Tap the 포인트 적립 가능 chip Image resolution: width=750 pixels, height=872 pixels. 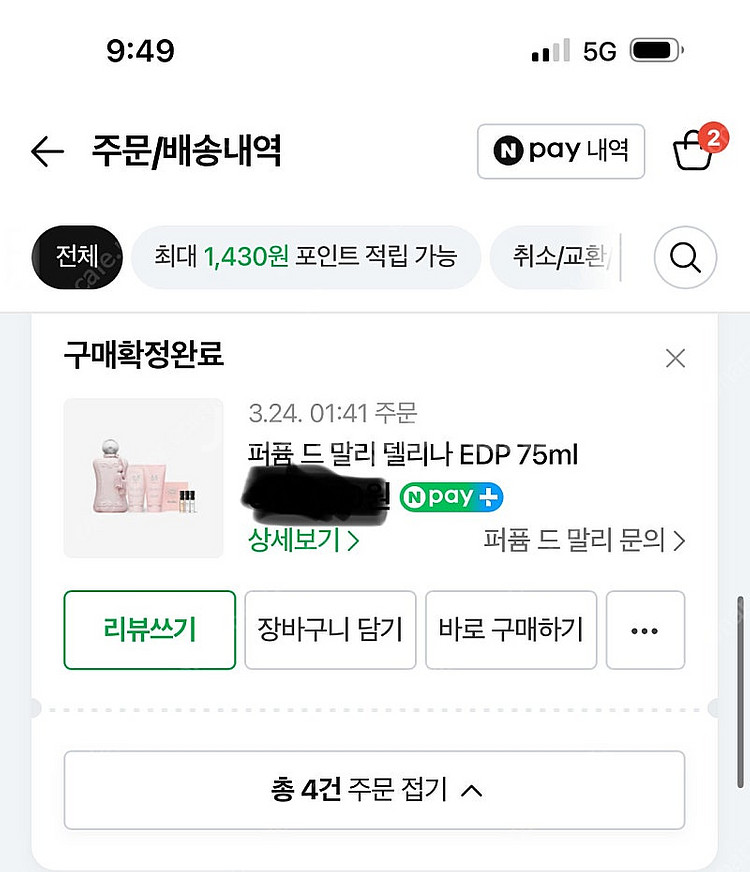tap(305, 257)
